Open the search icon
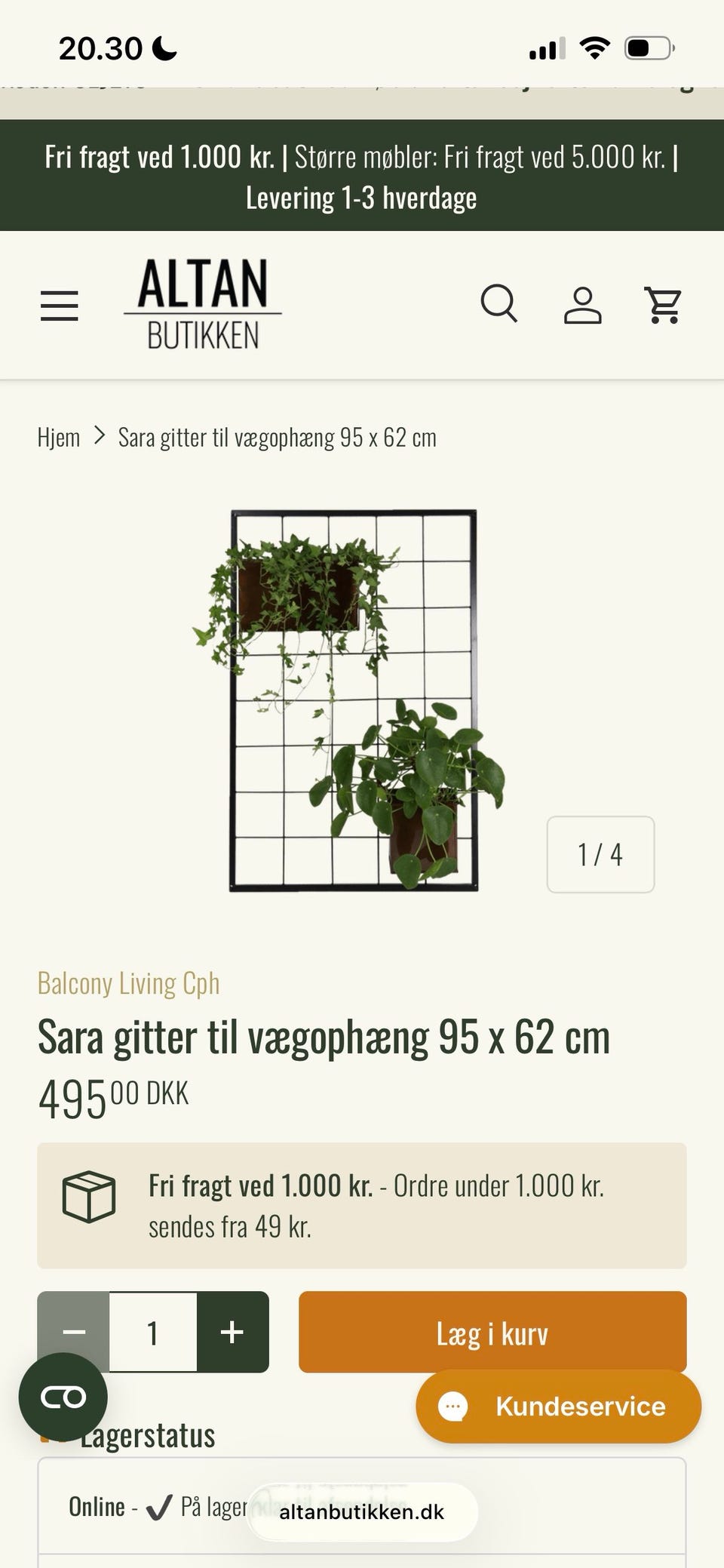This screenshot has width=724, height=1568. pos(499,304)
